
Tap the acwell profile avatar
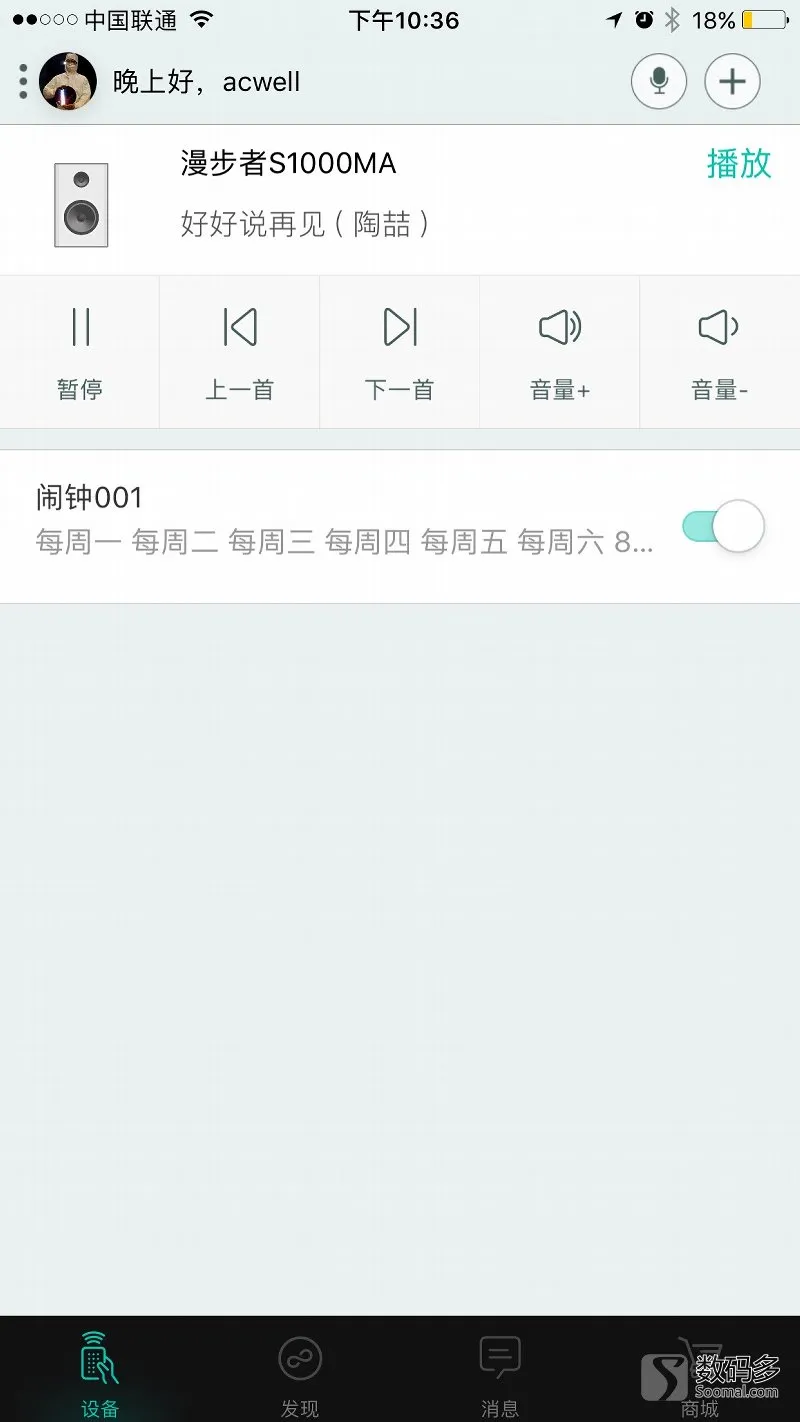click(x=68, y=81)
